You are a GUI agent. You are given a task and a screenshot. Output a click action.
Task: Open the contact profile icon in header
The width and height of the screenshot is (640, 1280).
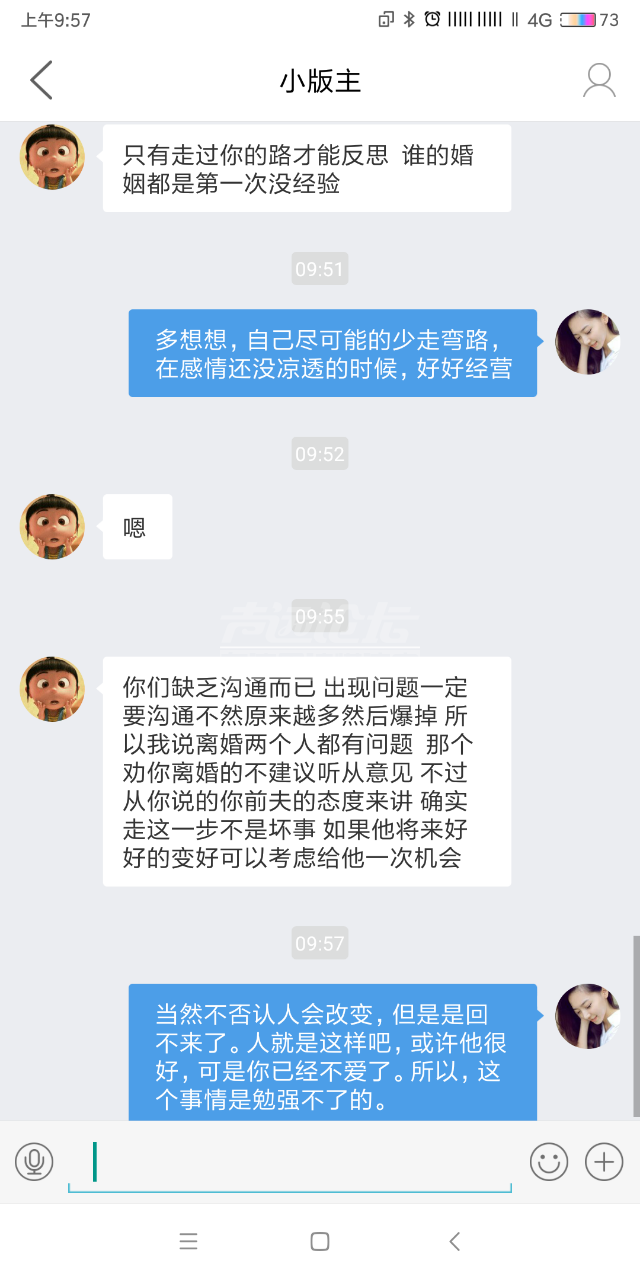[599, 80]
